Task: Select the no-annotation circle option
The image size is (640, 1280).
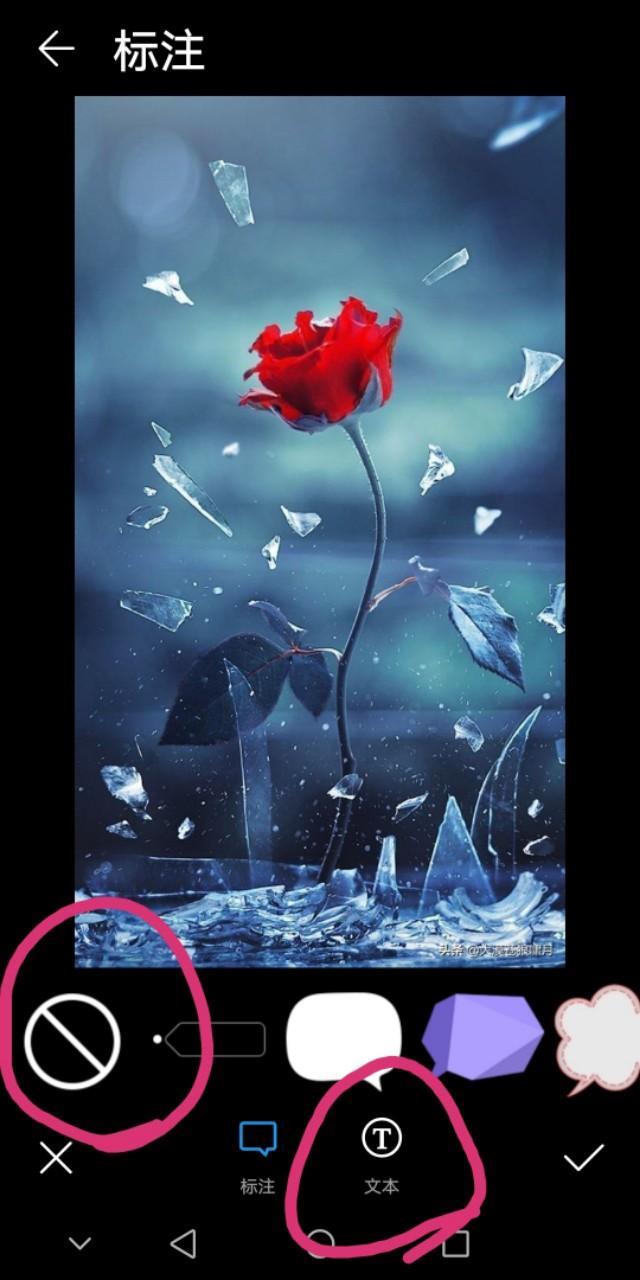Action: [x=72, y=1041]
